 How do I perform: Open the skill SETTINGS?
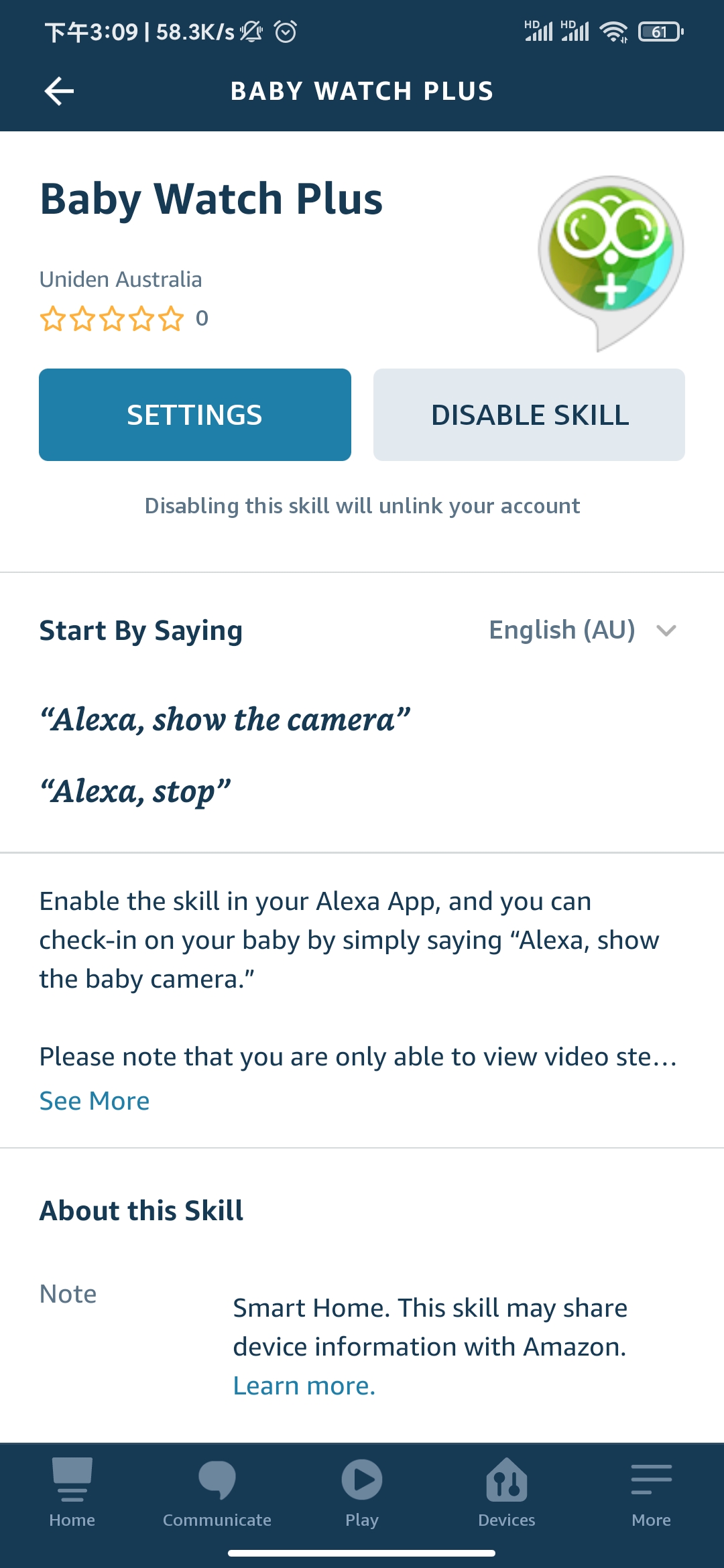tap(195, 415)
